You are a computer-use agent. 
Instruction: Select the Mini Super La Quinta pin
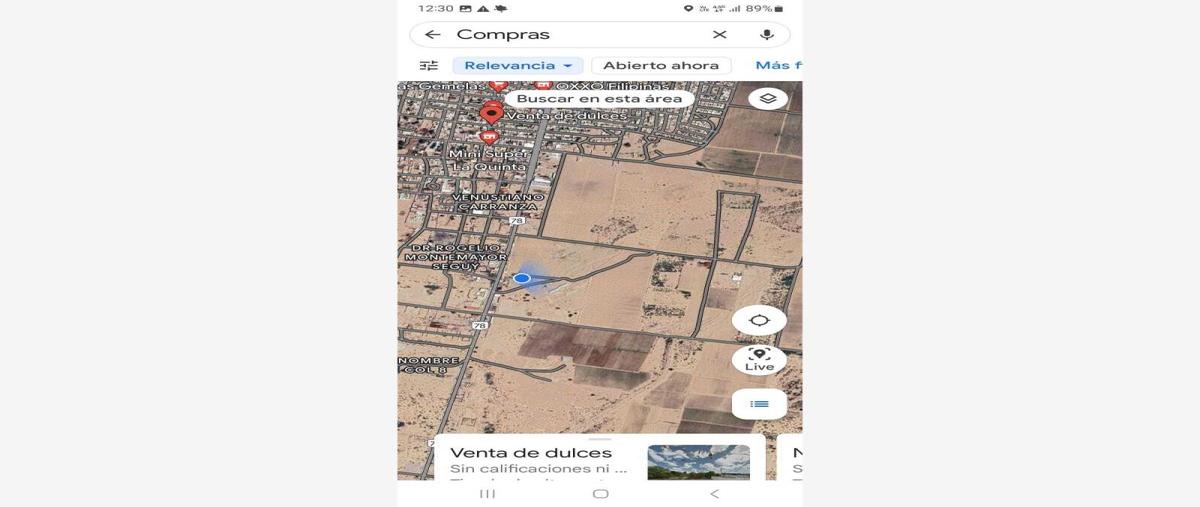[489, 137]
